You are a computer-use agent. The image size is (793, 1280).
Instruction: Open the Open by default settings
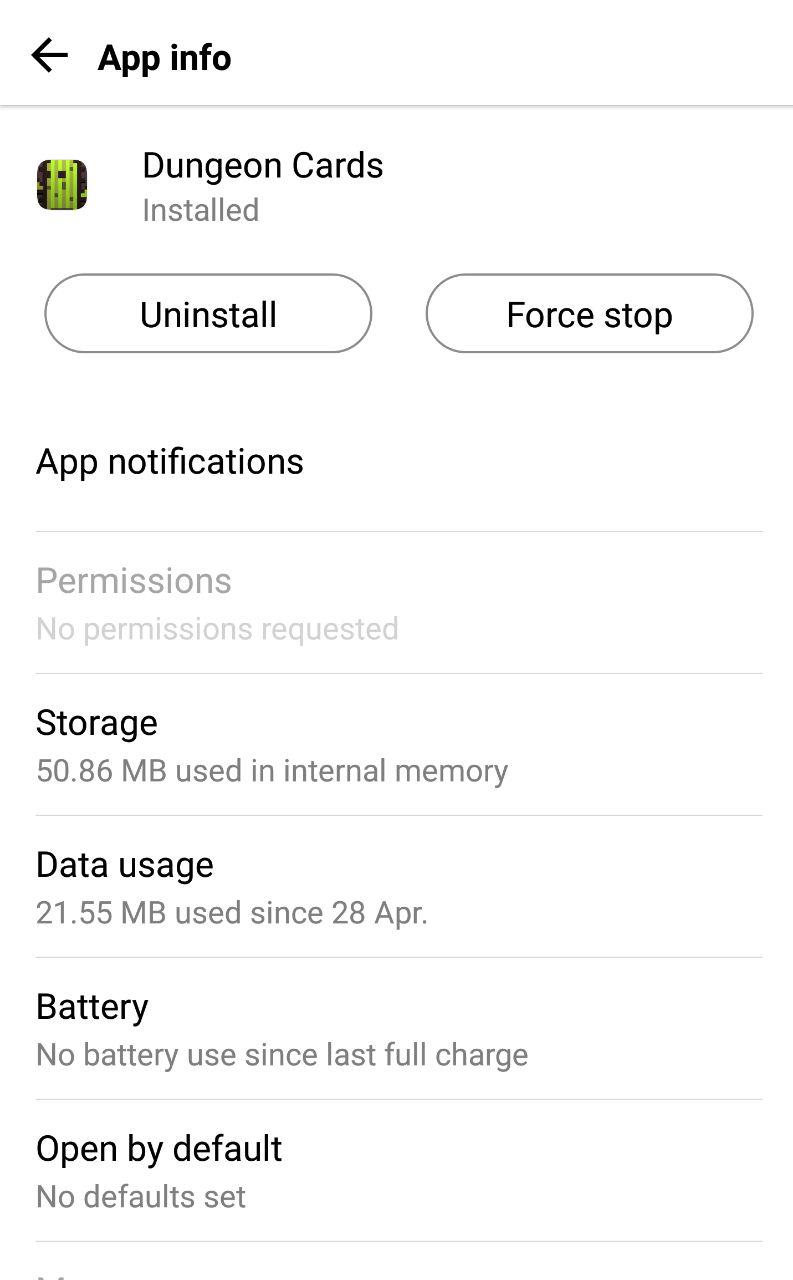[160, 1171]
